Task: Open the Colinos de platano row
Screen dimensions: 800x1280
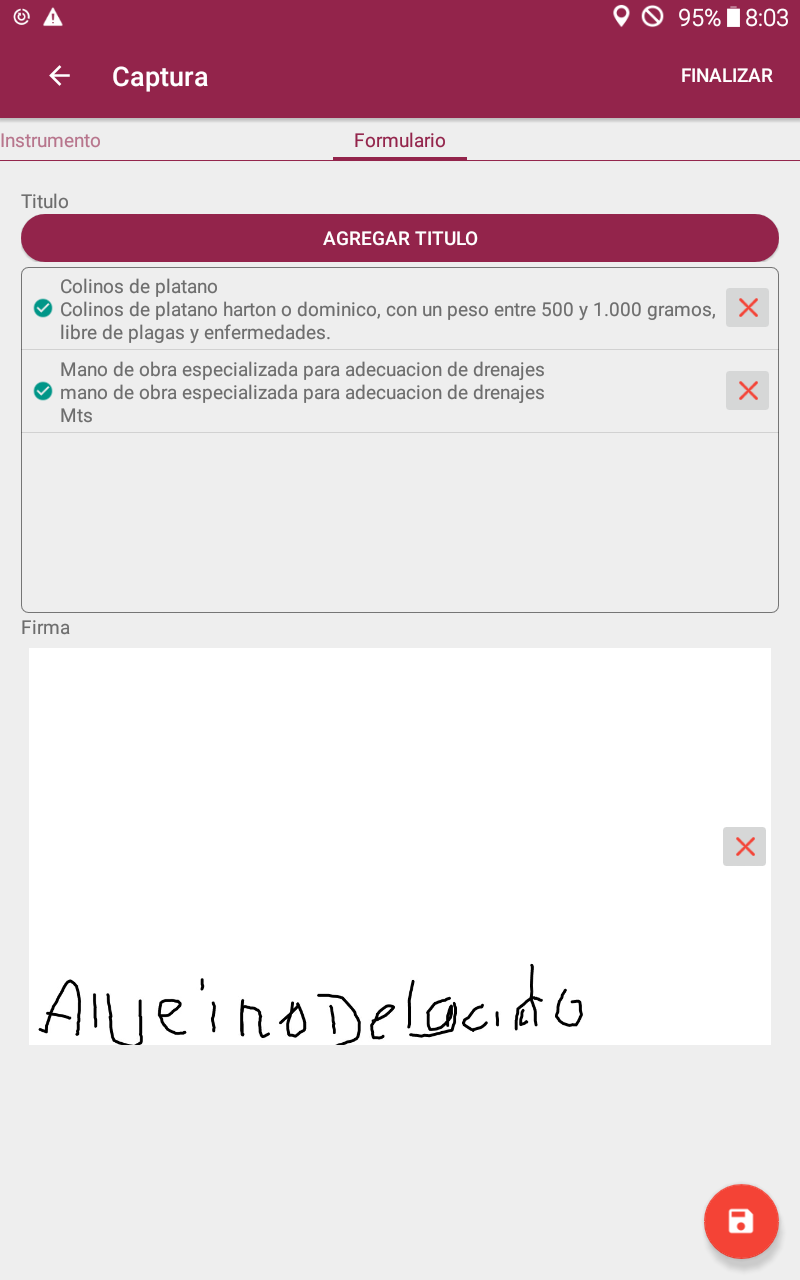Action: [x=380, y=309]
